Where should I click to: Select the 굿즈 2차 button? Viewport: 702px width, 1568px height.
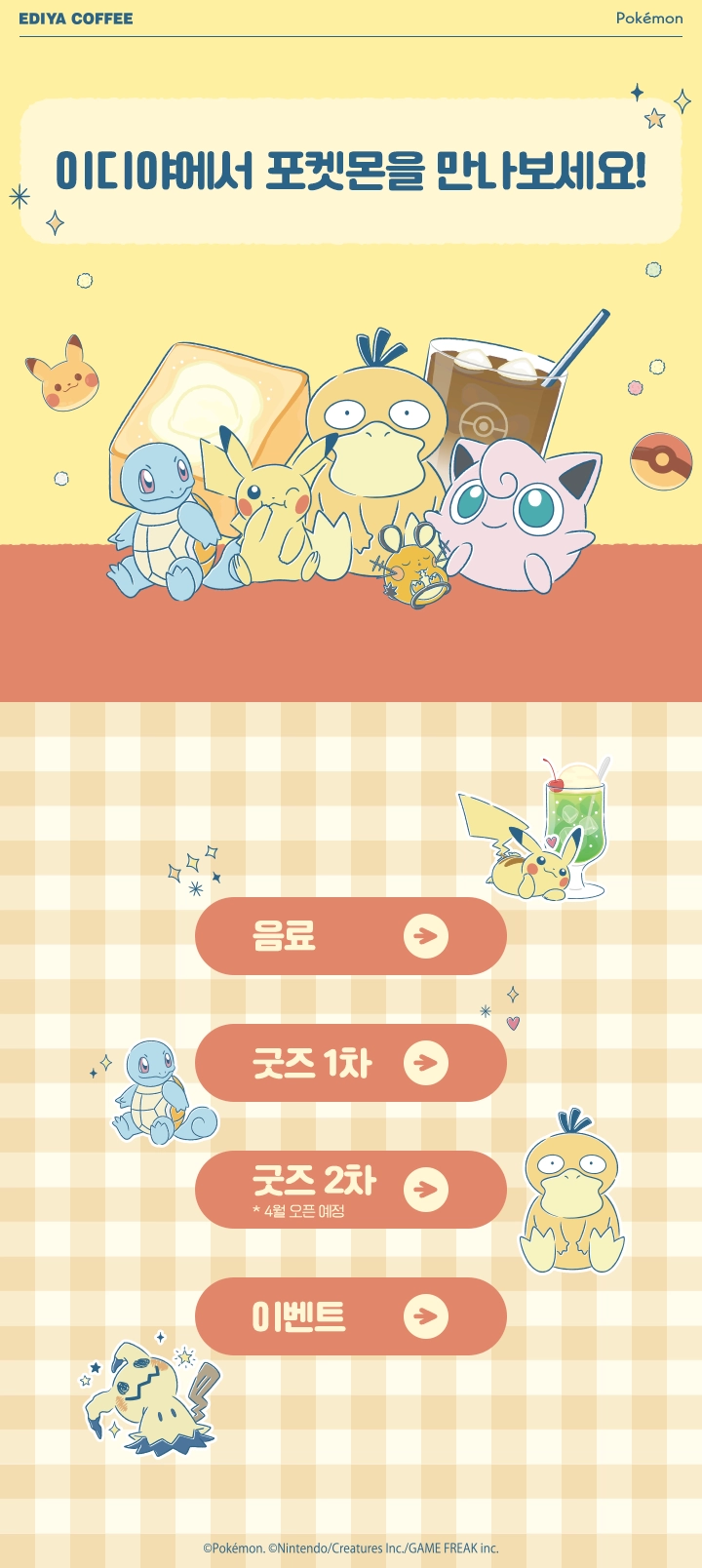tap(351, 1190)
